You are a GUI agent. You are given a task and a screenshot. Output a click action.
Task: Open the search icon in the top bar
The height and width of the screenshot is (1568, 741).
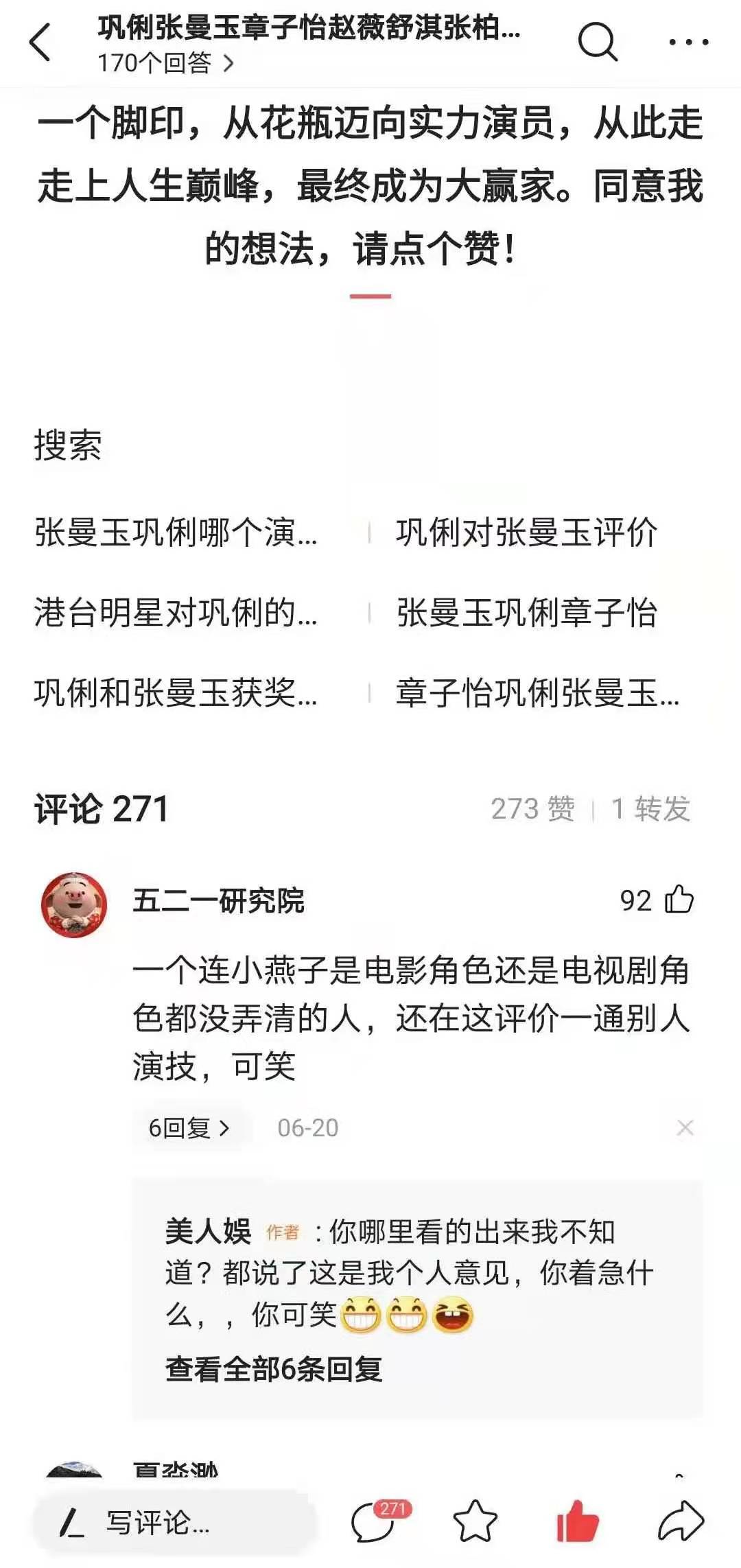point(597,43)
